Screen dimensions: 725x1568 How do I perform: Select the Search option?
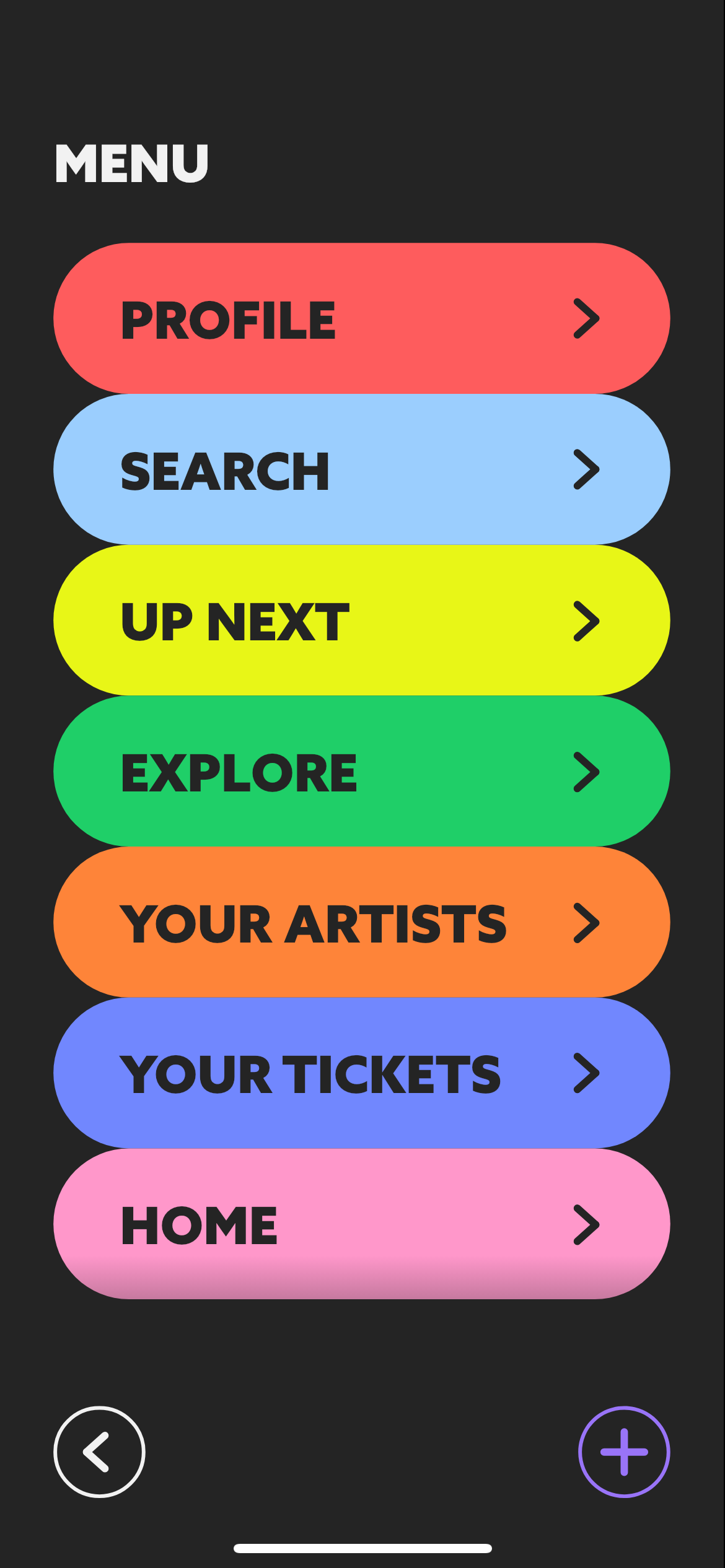point(362,469)
